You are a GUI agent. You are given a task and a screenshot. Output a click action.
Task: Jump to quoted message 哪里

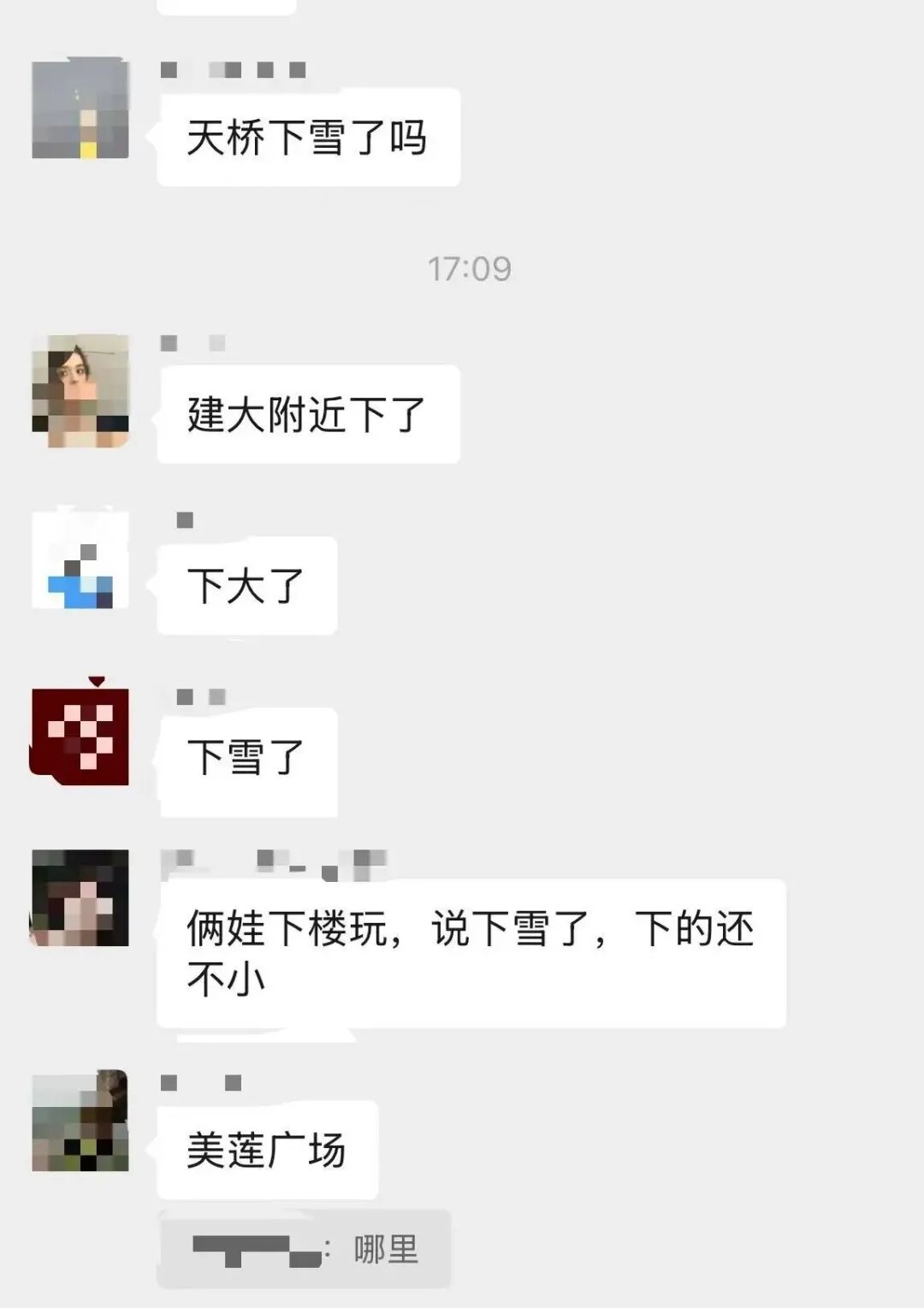(x=304, y=1249)
